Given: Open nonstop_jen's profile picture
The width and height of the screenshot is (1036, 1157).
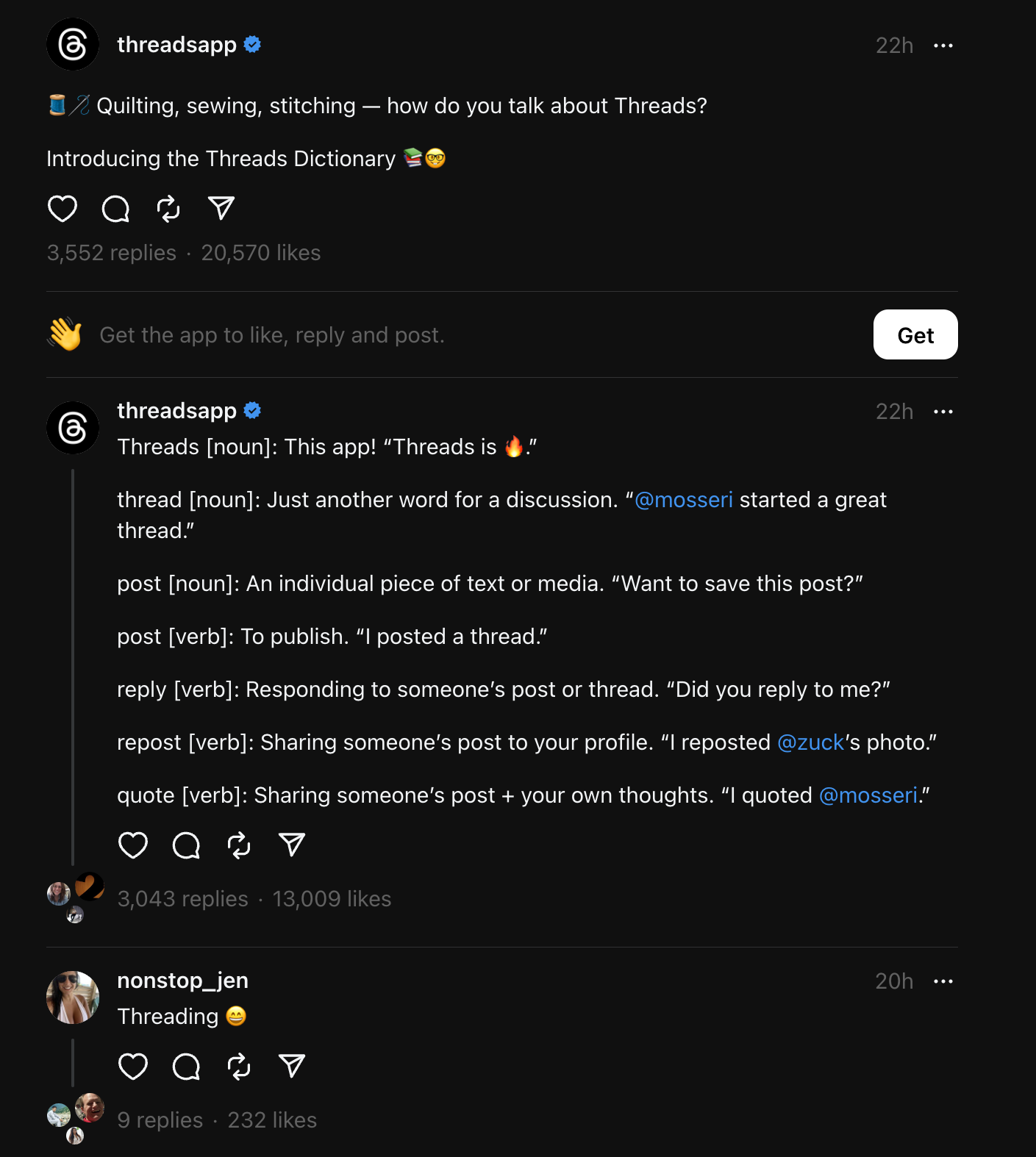Looking at the screenshot, I should point(72,997).
